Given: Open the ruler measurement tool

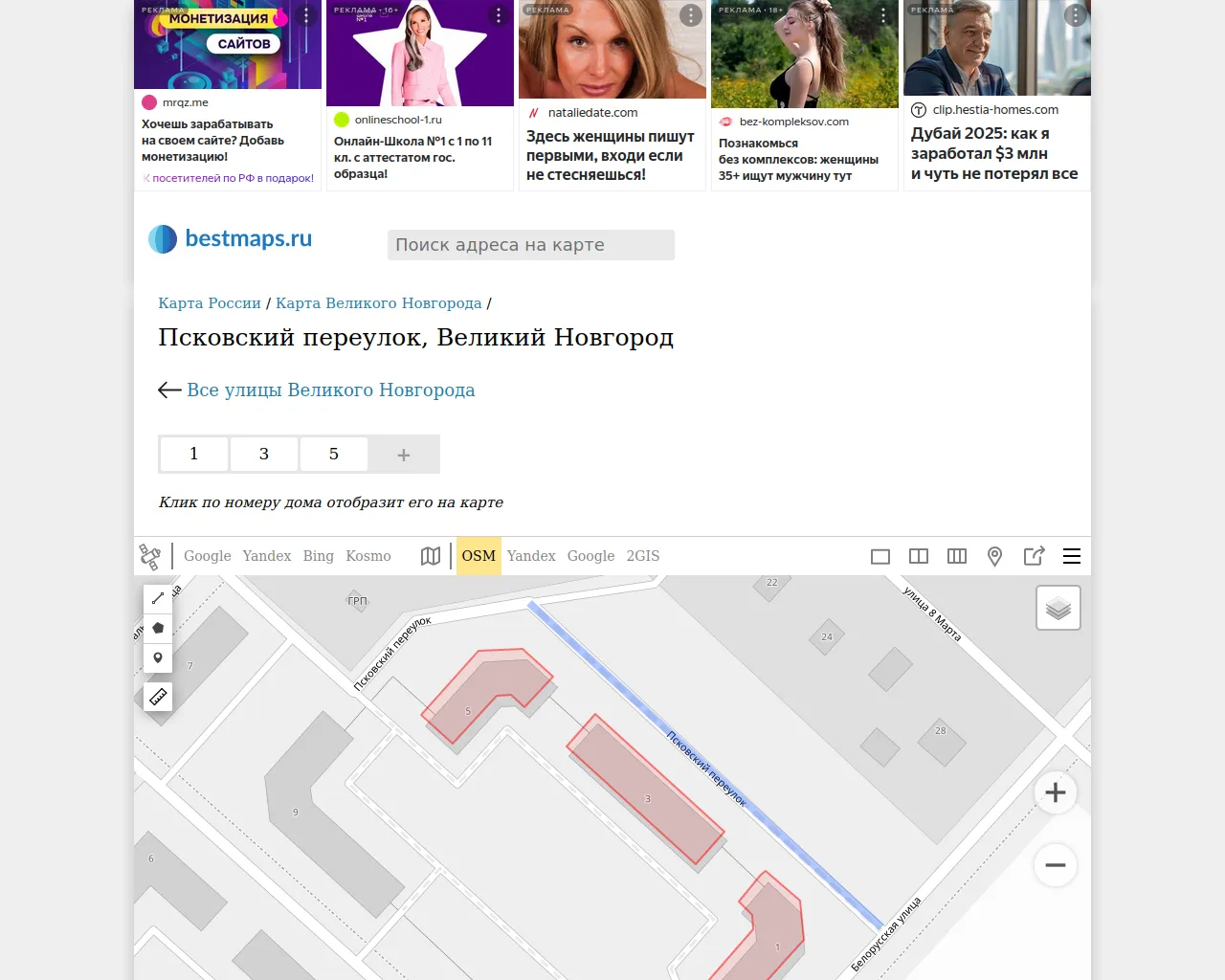Looking at the screenshot, I should pyautogui.click(x=158, y=697).
